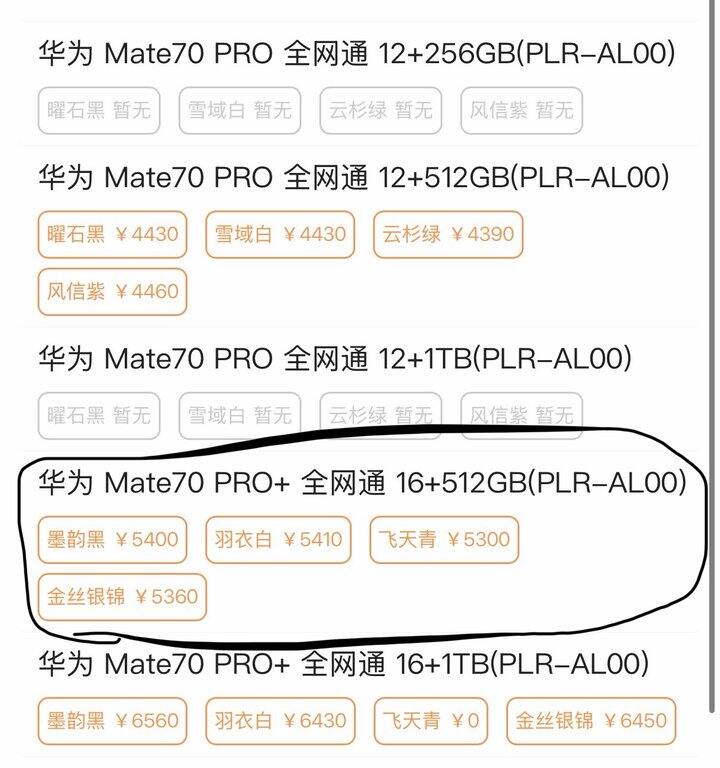
Task: Tap the 云杉绿 ¥4390 chip
Action: 447,235
